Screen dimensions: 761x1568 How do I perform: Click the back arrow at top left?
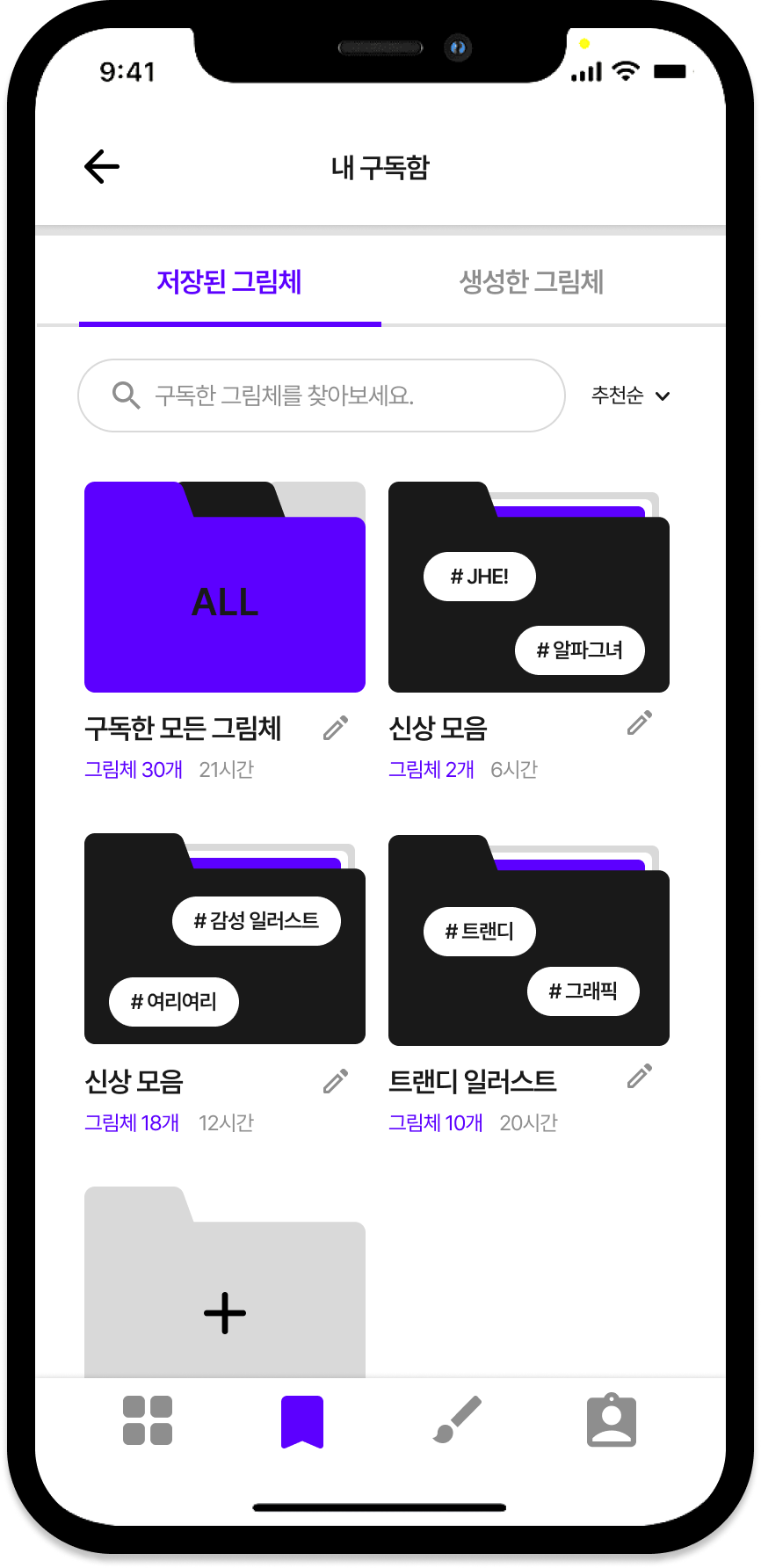click(x=101, y=166)
